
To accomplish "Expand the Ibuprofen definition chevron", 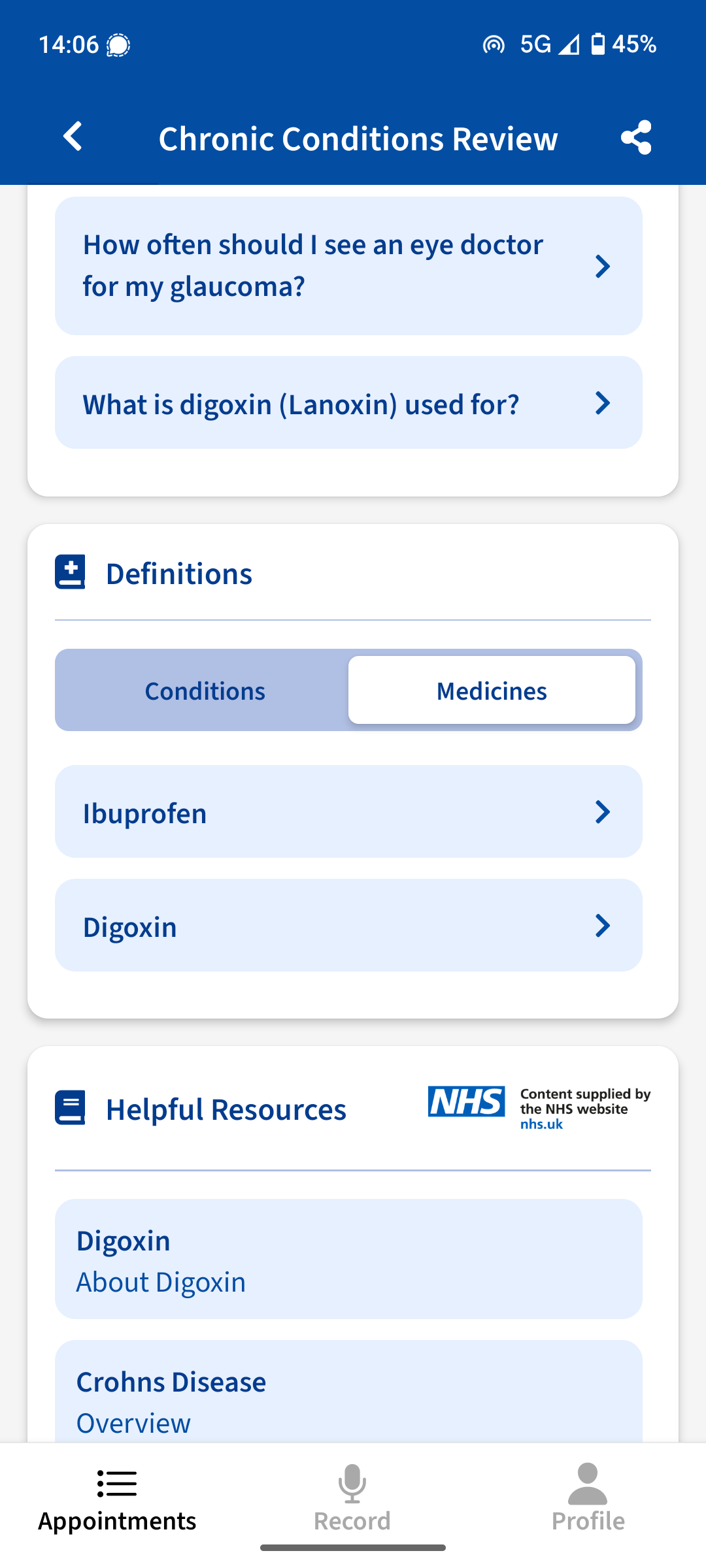I will [602, 812].
